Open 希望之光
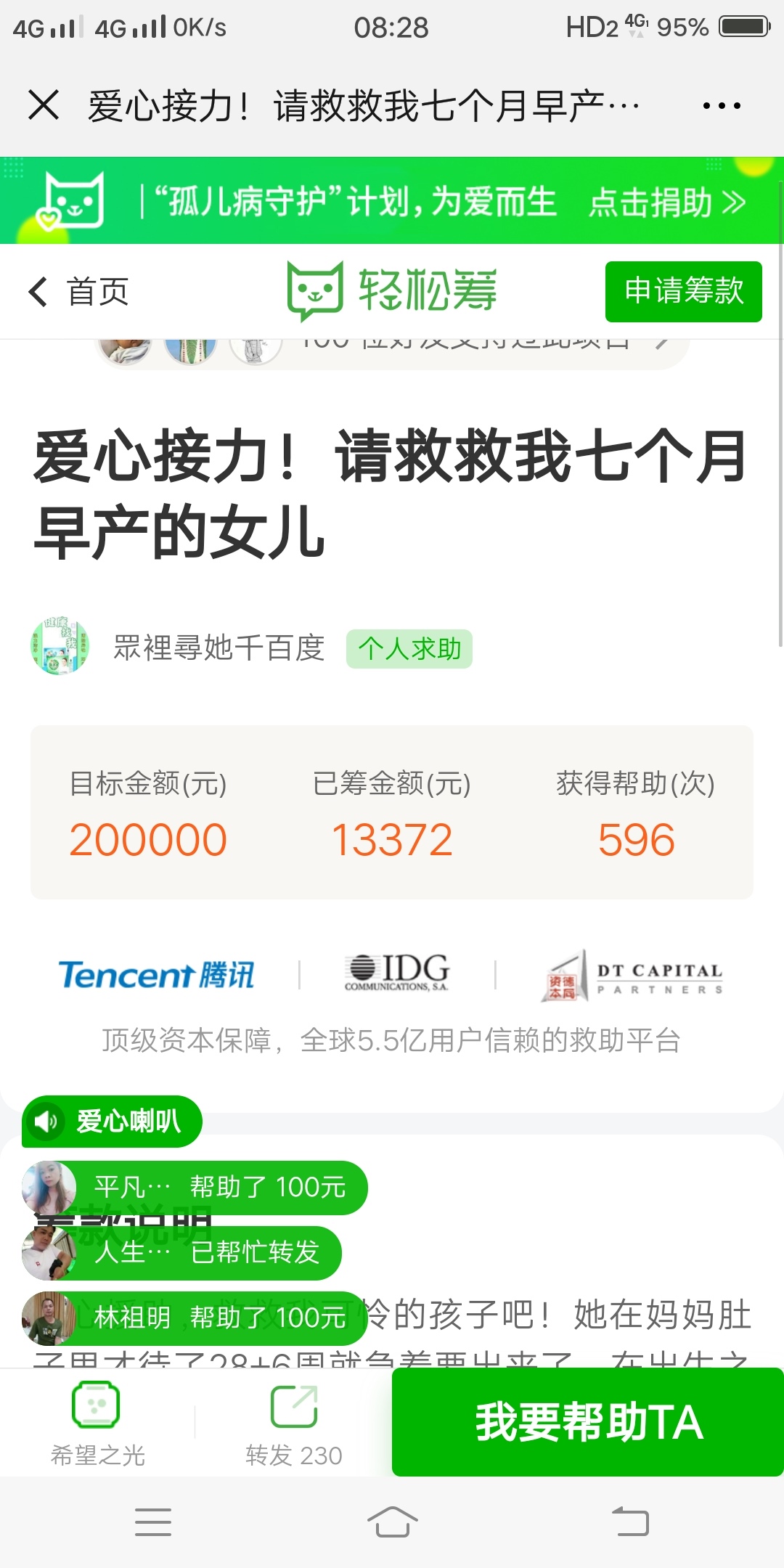Screen dimensions: 784x1568 pos(97,1423)
